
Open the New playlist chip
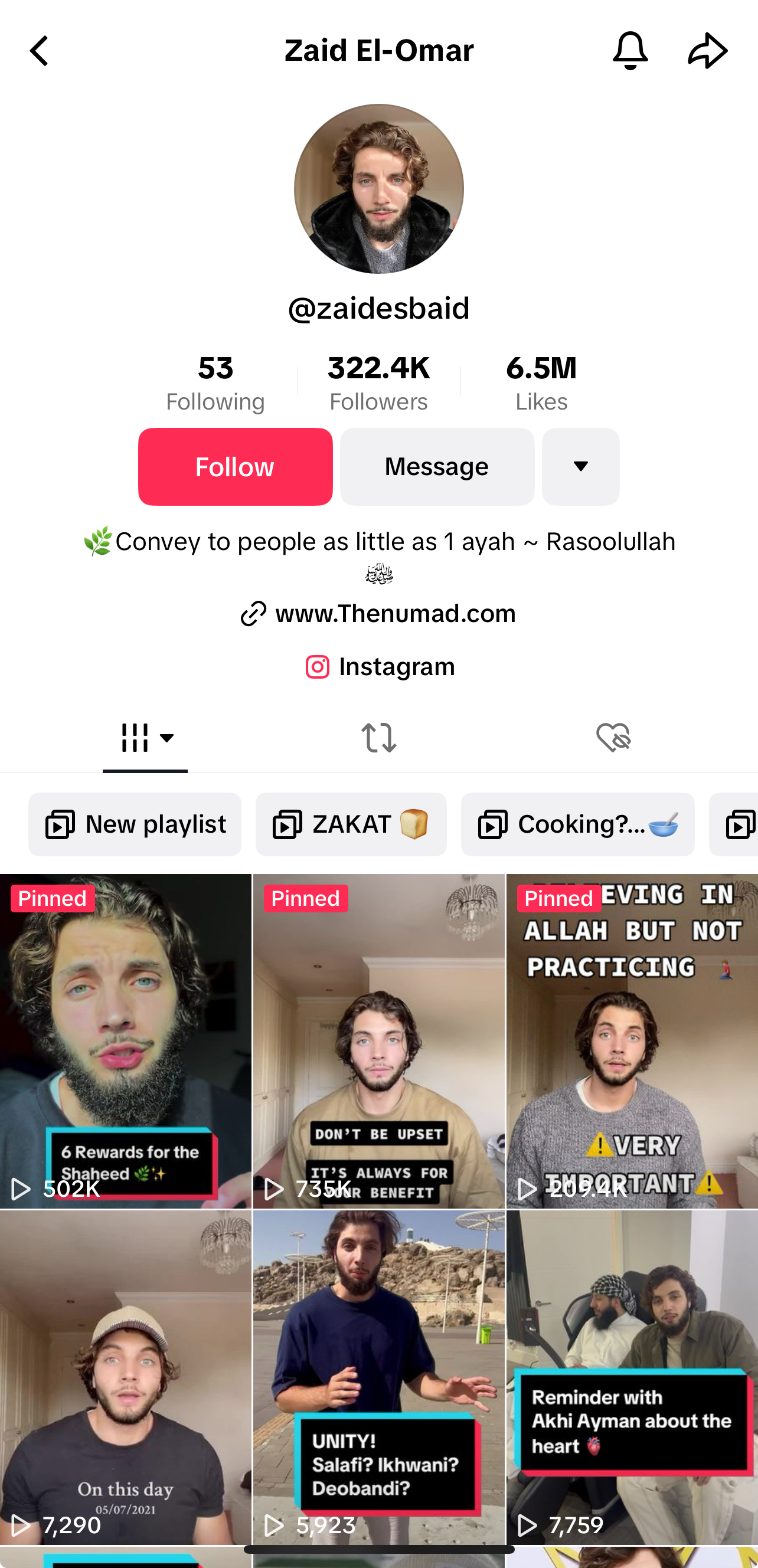click(135, 824)
